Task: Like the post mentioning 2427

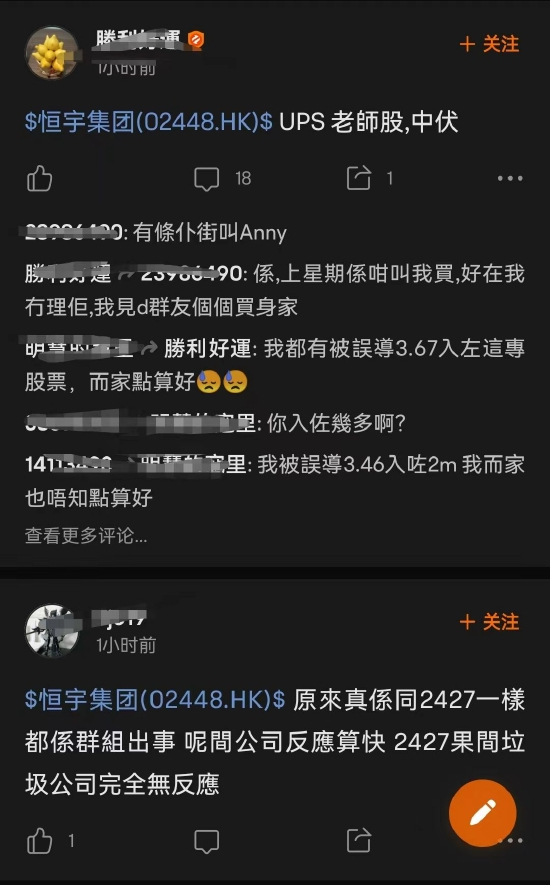Action: coord(50,841)
